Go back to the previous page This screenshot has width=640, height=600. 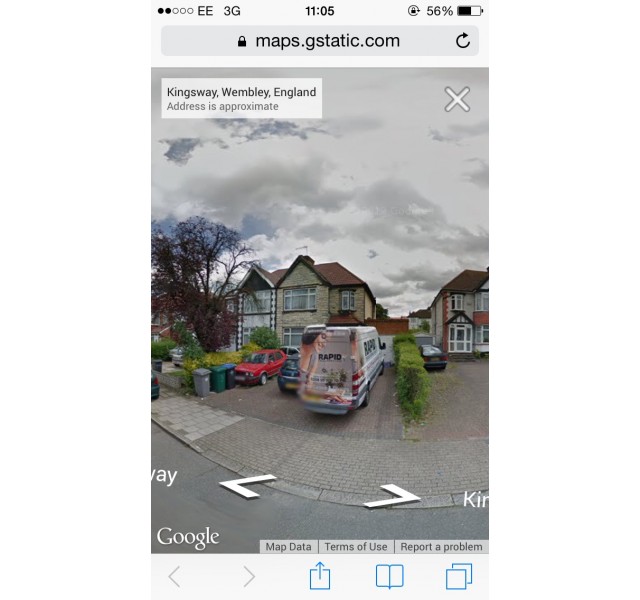[x=175, y=576]
